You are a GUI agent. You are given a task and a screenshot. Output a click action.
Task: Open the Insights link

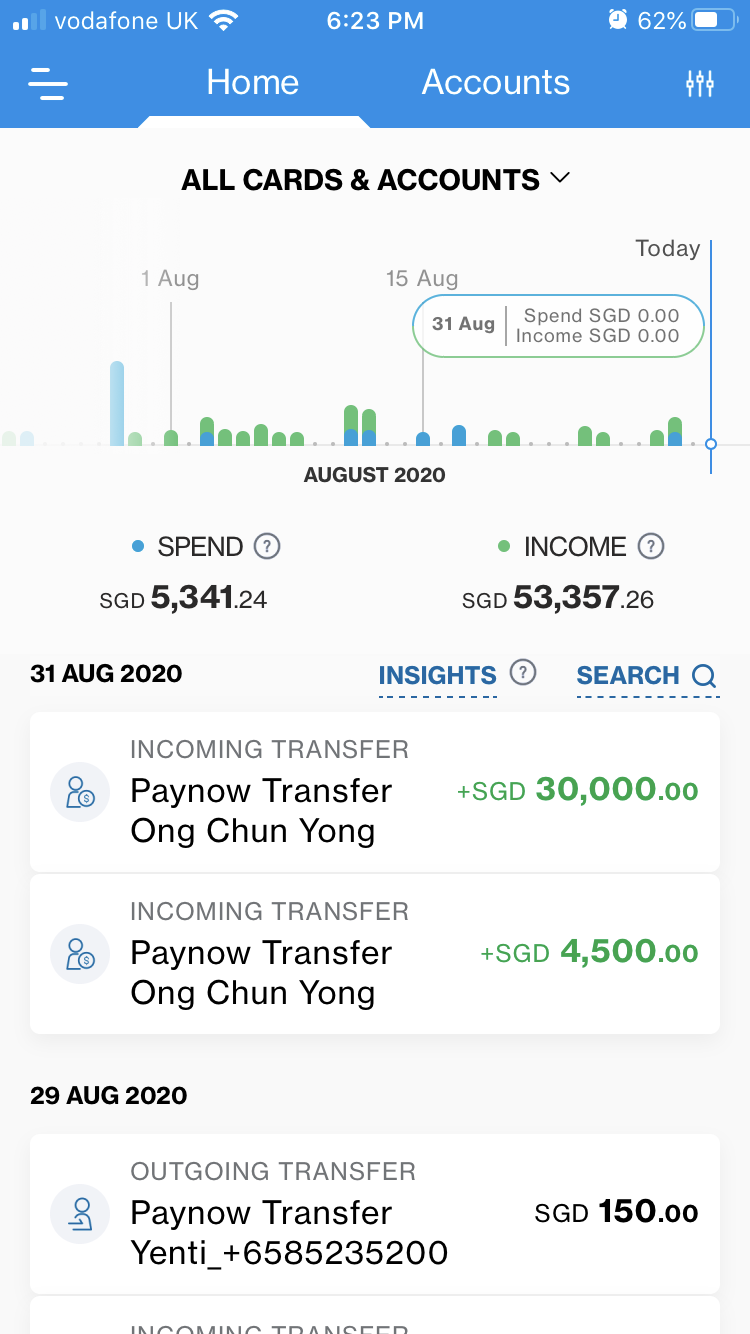[437, 676]
